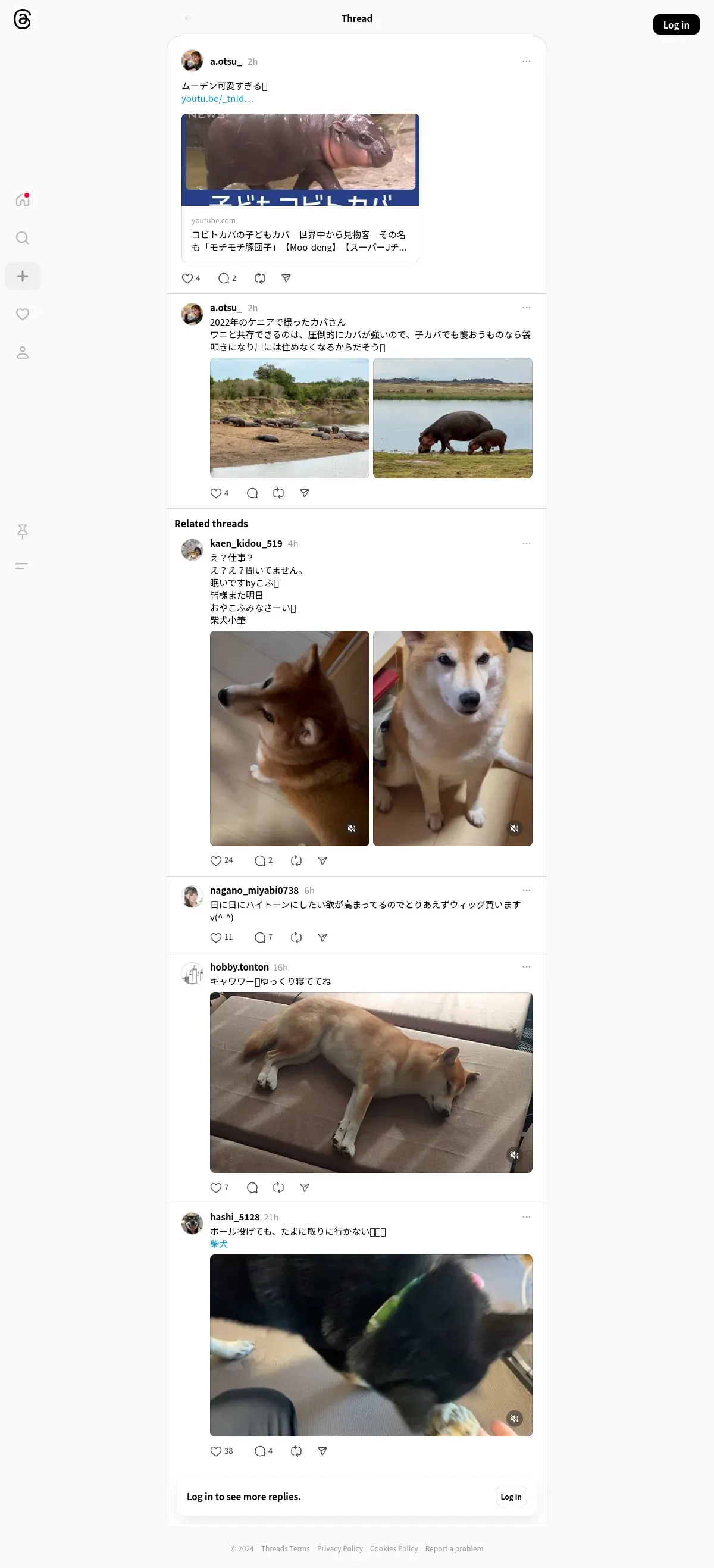The width and height of the screenshot is (714, 1568).
Task: Tap the black Log in button
Action: click(676, 24)
